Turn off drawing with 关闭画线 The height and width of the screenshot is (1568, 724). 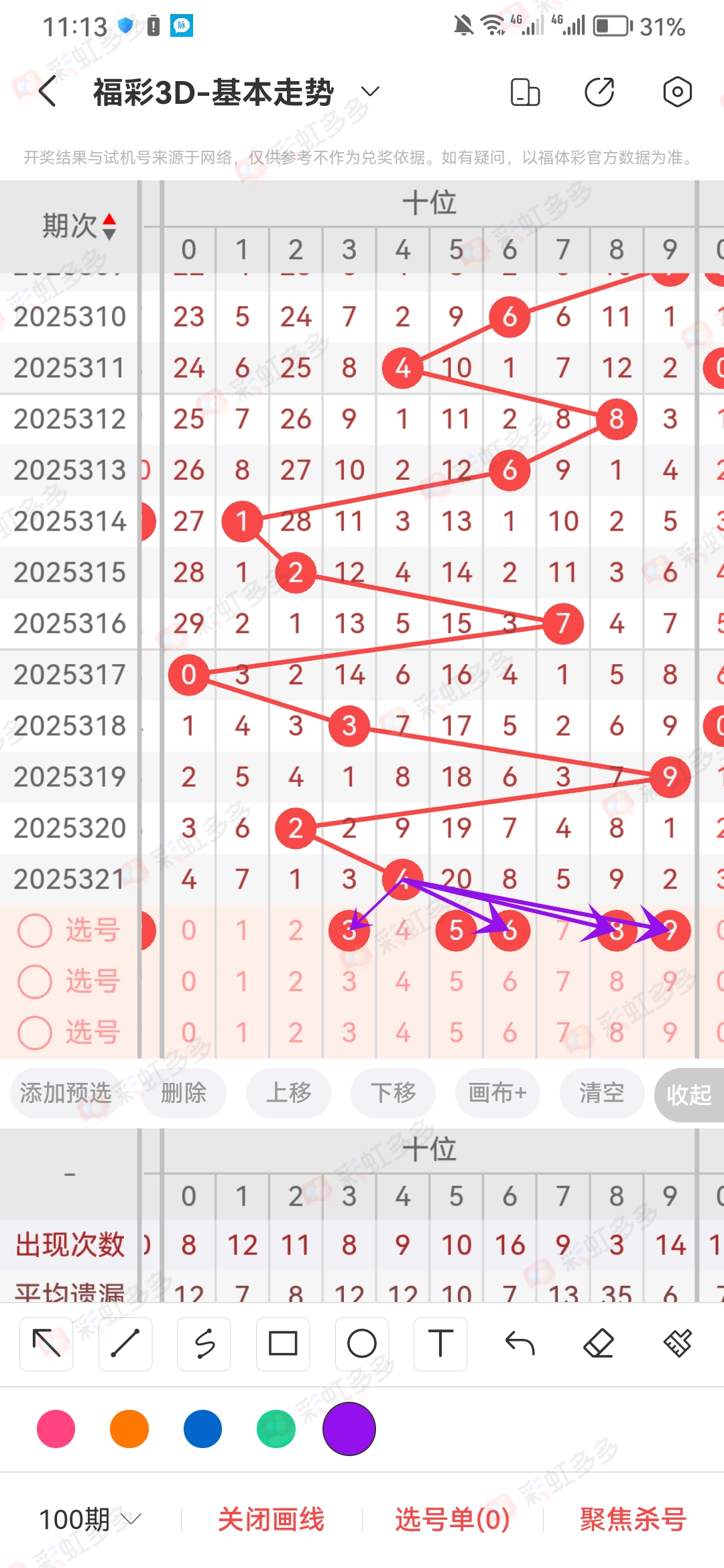(271, 1519)
